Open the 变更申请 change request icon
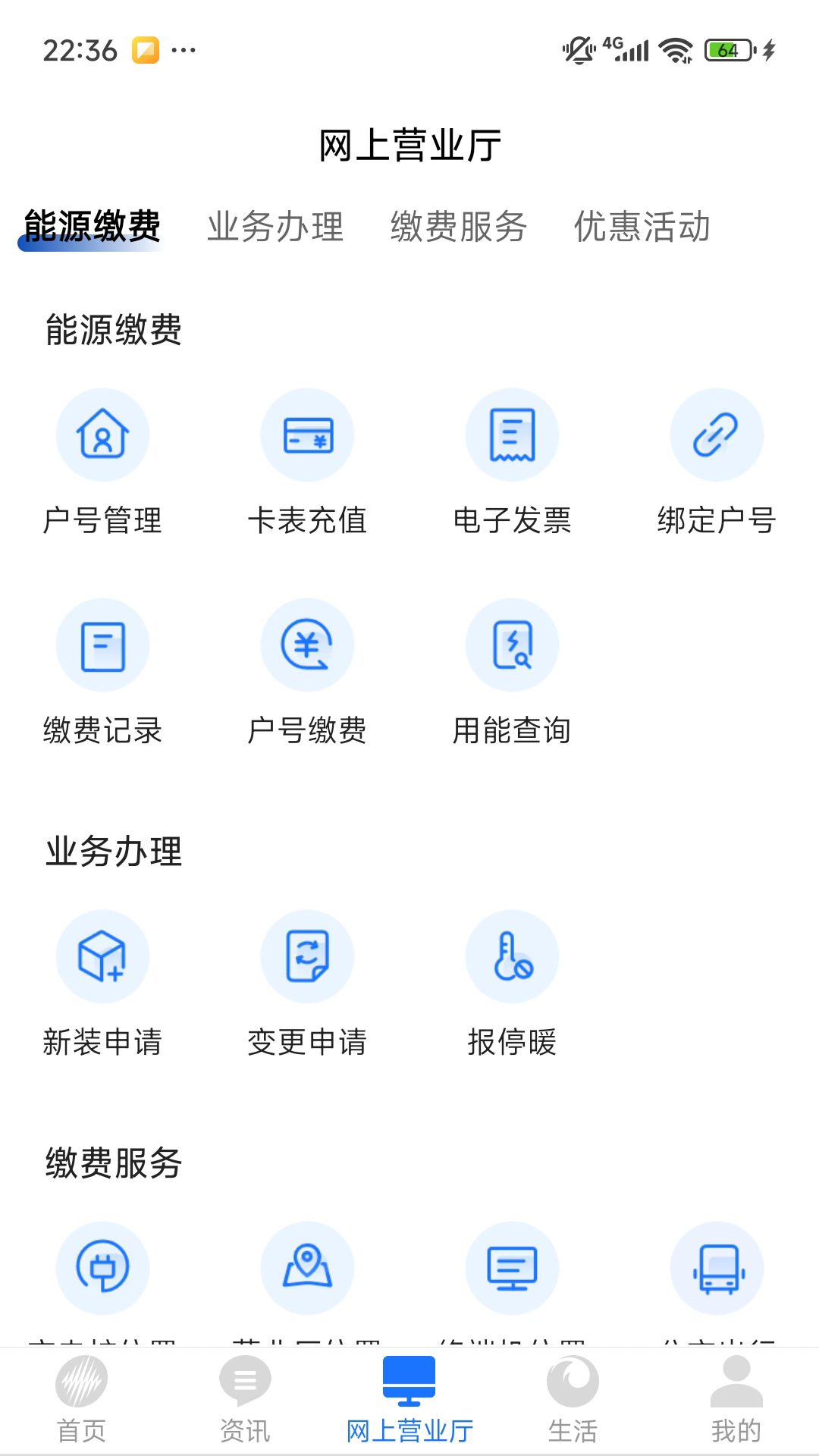The height and width of the screenshot is (1456, 819). (x=307, y=957)
